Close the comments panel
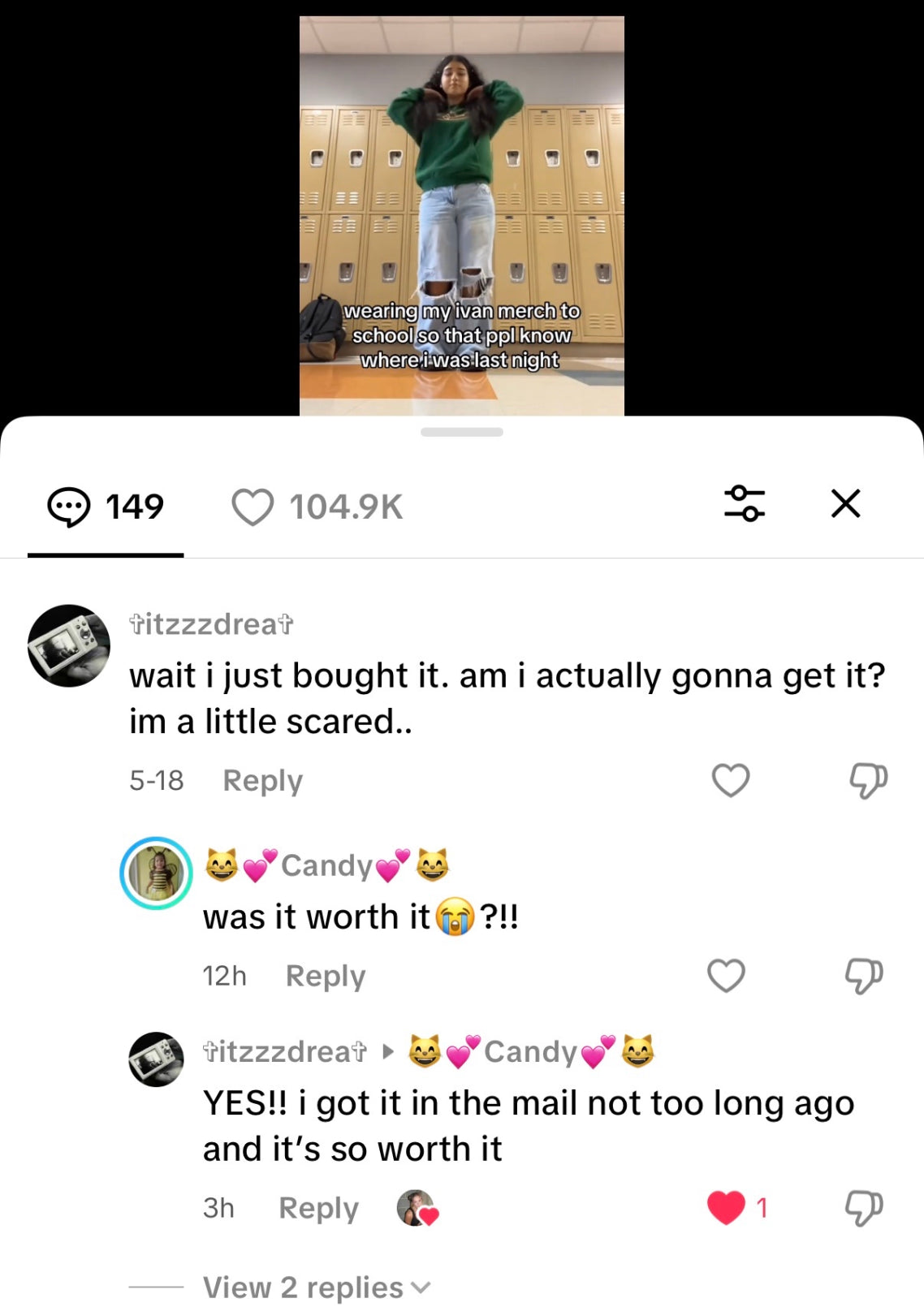The image size is (924, 1307). 845,504
